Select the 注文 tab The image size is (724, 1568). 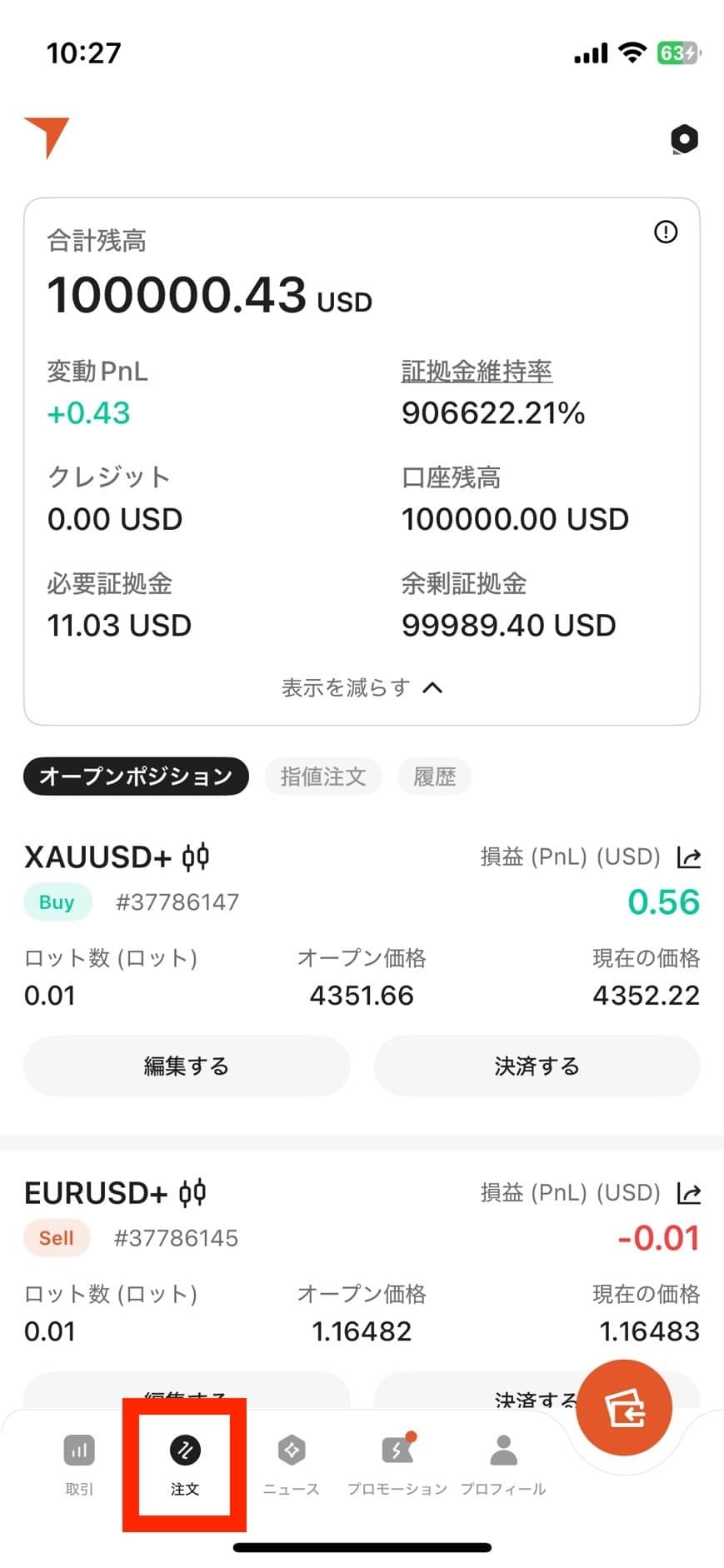pos(184,1463)
